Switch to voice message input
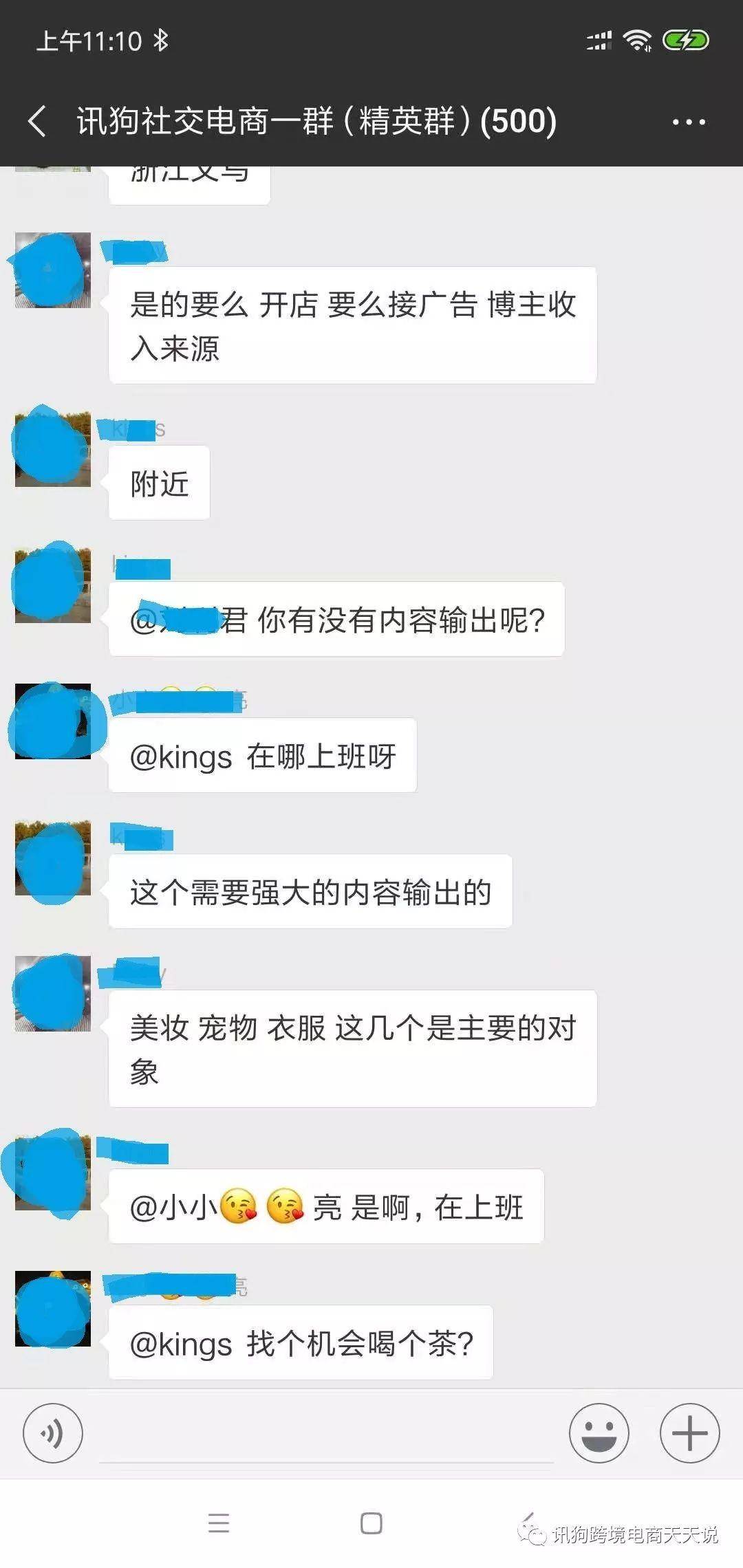Screen dimensions: 743x1568 53,1434
